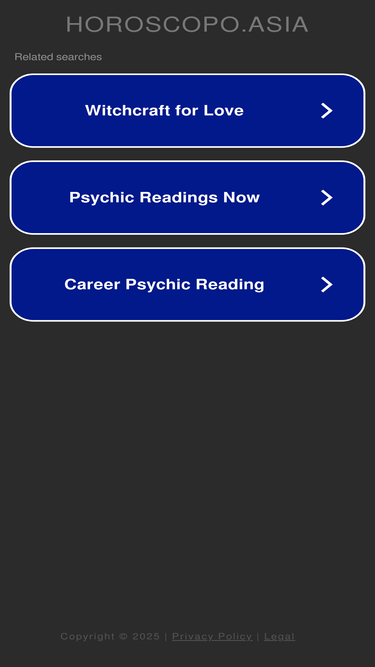Open the Witchcraft for Love search

[x=188, y=111]
